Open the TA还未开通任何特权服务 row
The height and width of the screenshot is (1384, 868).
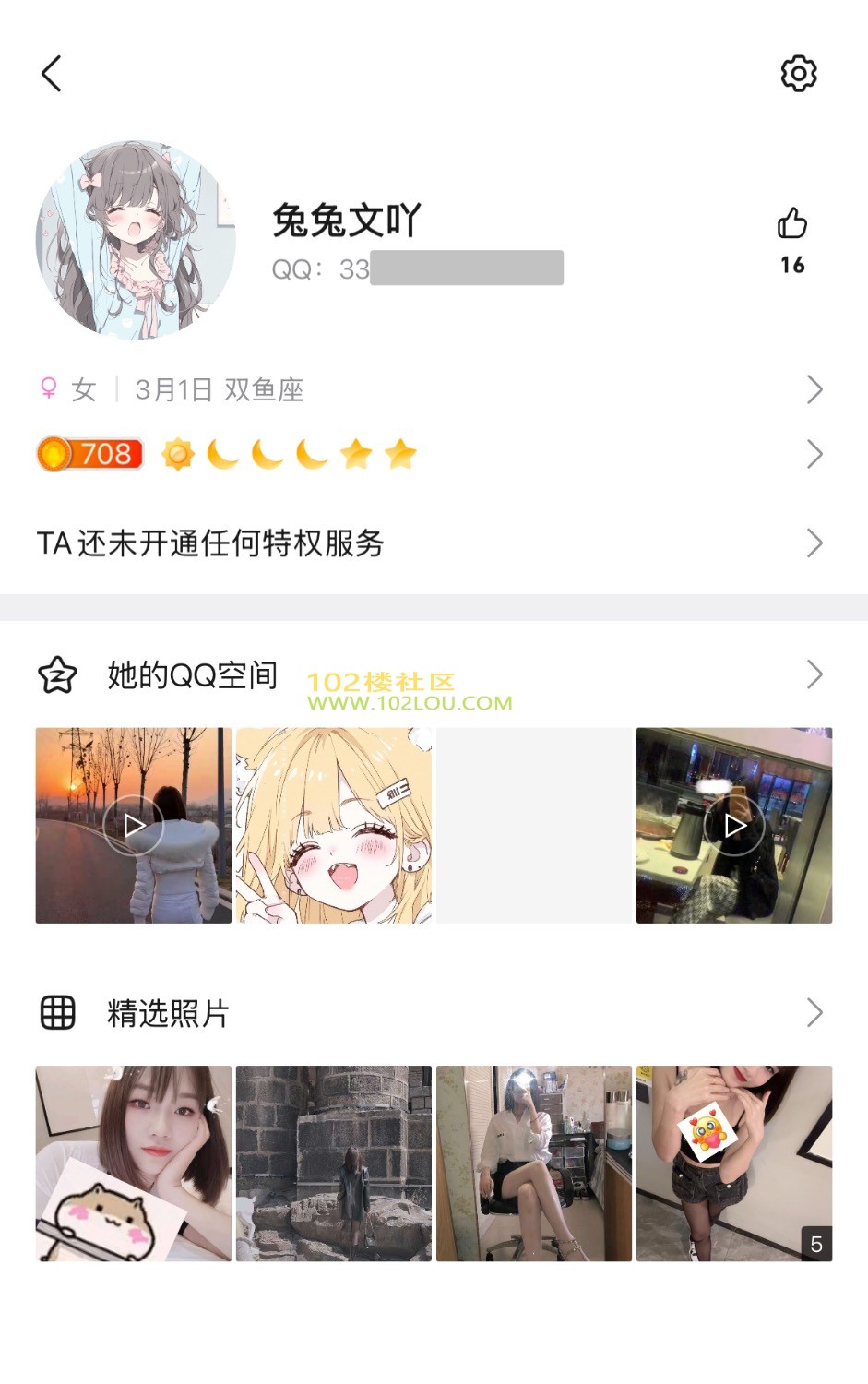[434, 543]
